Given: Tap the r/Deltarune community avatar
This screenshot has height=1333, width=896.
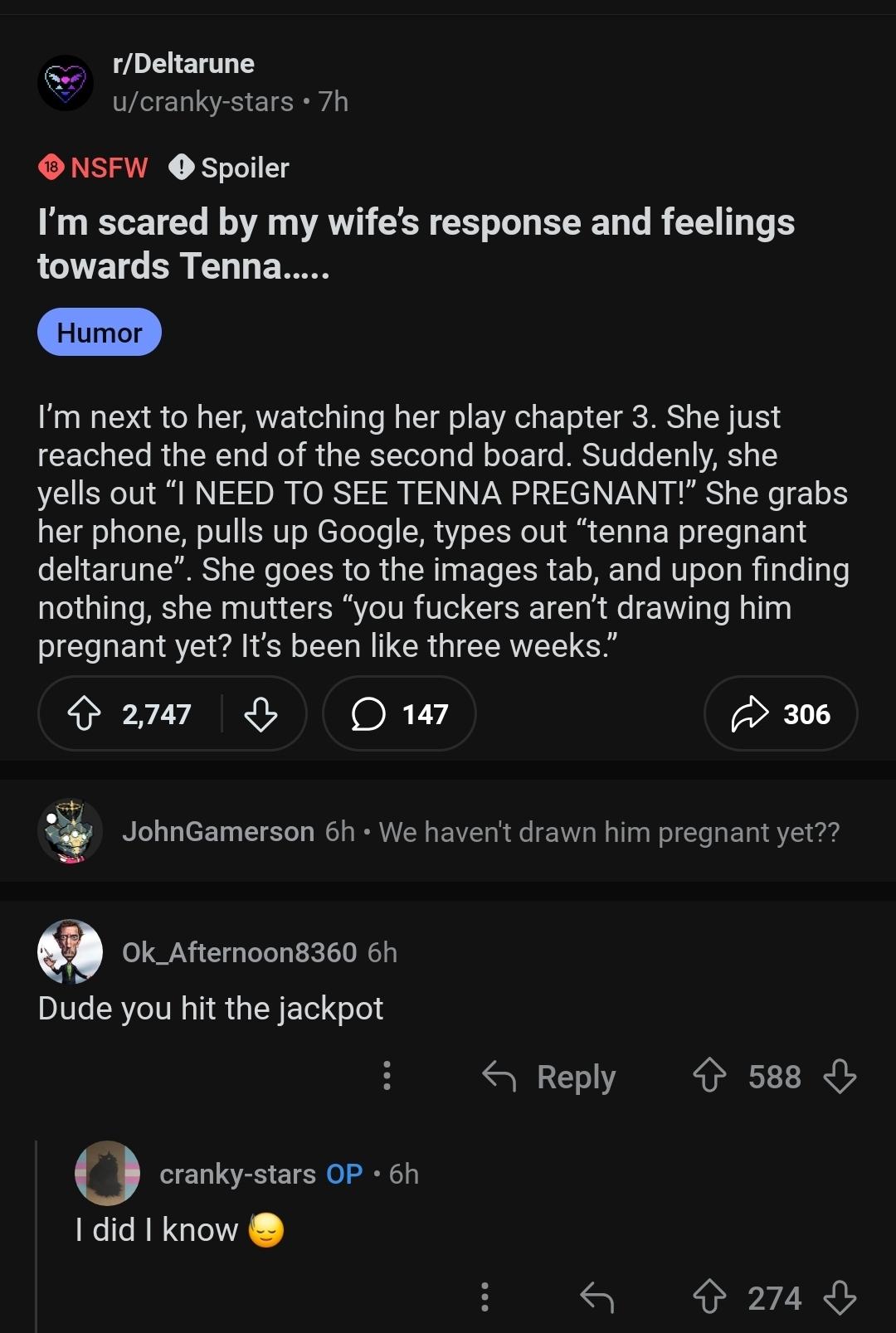Looking at the screenshot, I should coord(66,82).
